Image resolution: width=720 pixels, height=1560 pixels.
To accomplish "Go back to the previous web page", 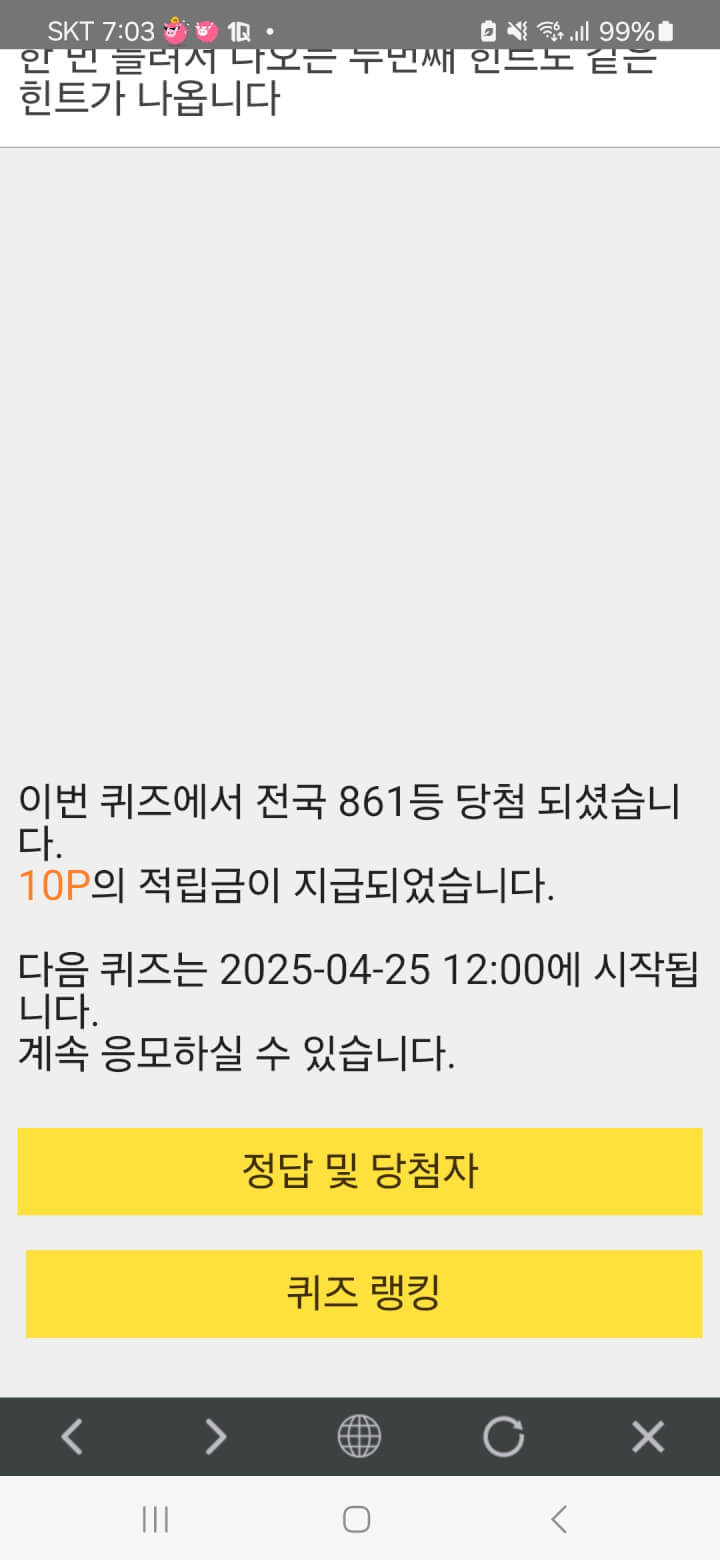I will click(x=72, y=1437).
